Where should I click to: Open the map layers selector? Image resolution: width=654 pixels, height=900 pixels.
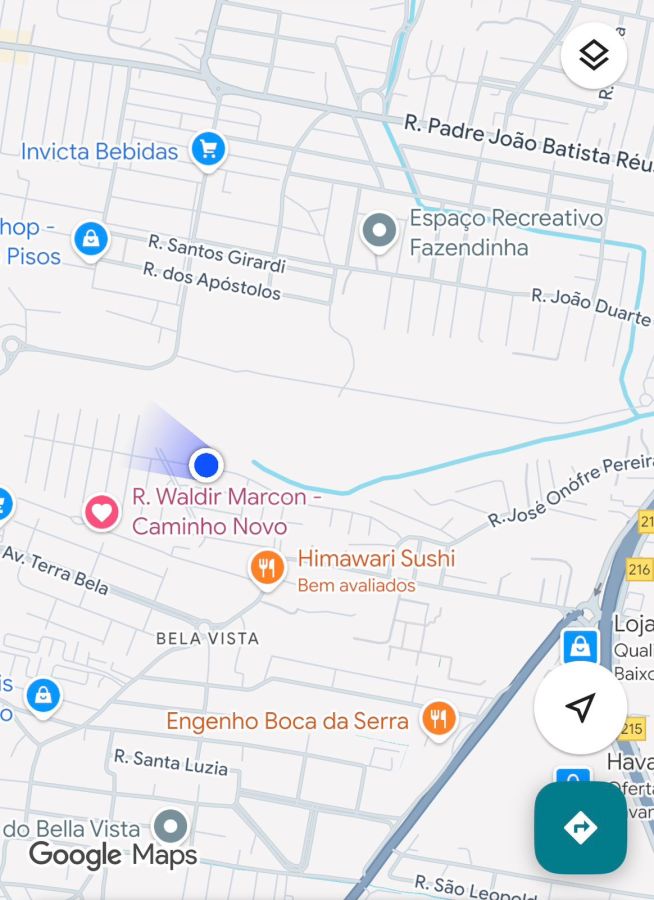(594, 56)
